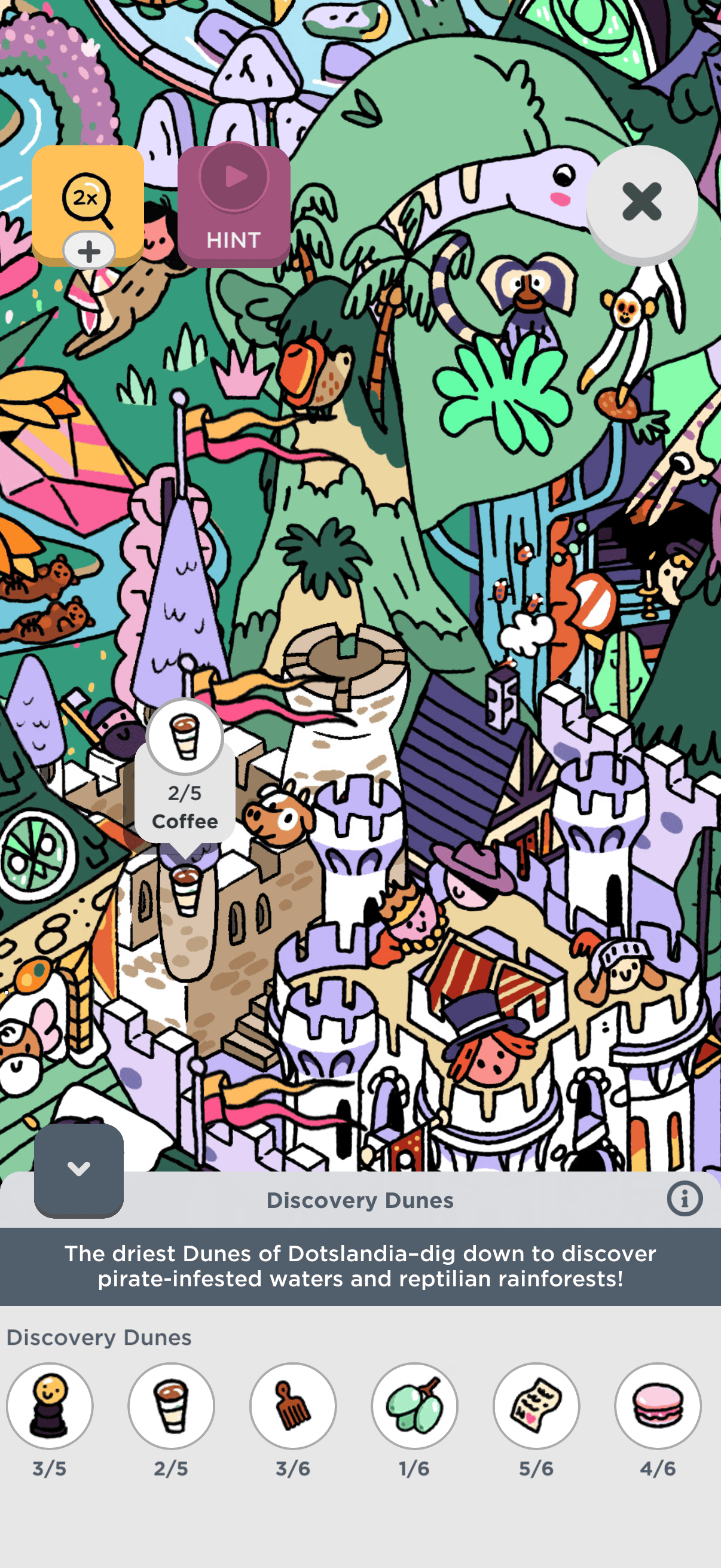Tap the hidden coffee cup on the tower
The width and height of the screenshot is (721, 1568).
tap(185, 890)
